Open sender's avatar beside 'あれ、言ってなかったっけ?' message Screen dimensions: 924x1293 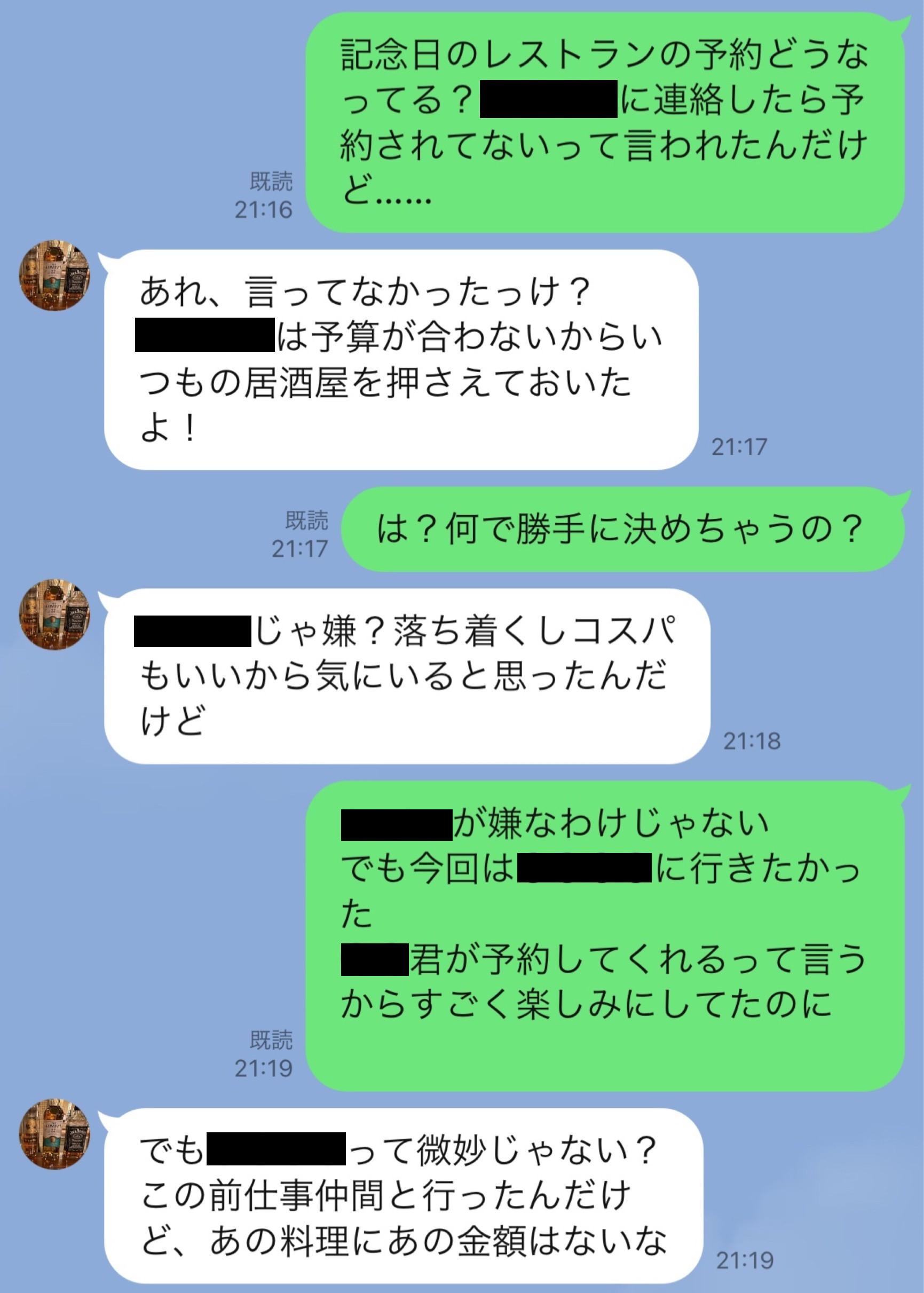(54, 275)
